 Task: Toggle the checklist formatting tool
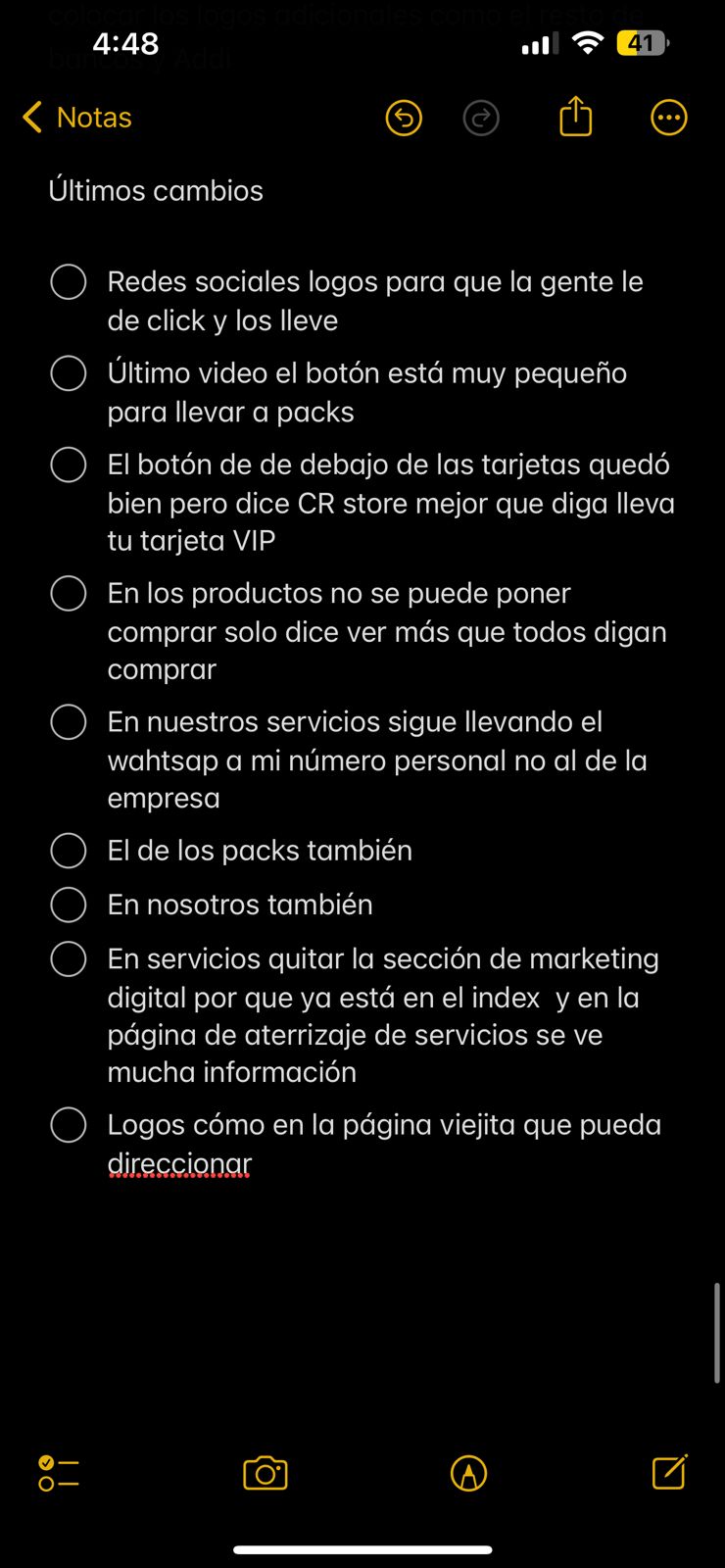click(59, 1473)
